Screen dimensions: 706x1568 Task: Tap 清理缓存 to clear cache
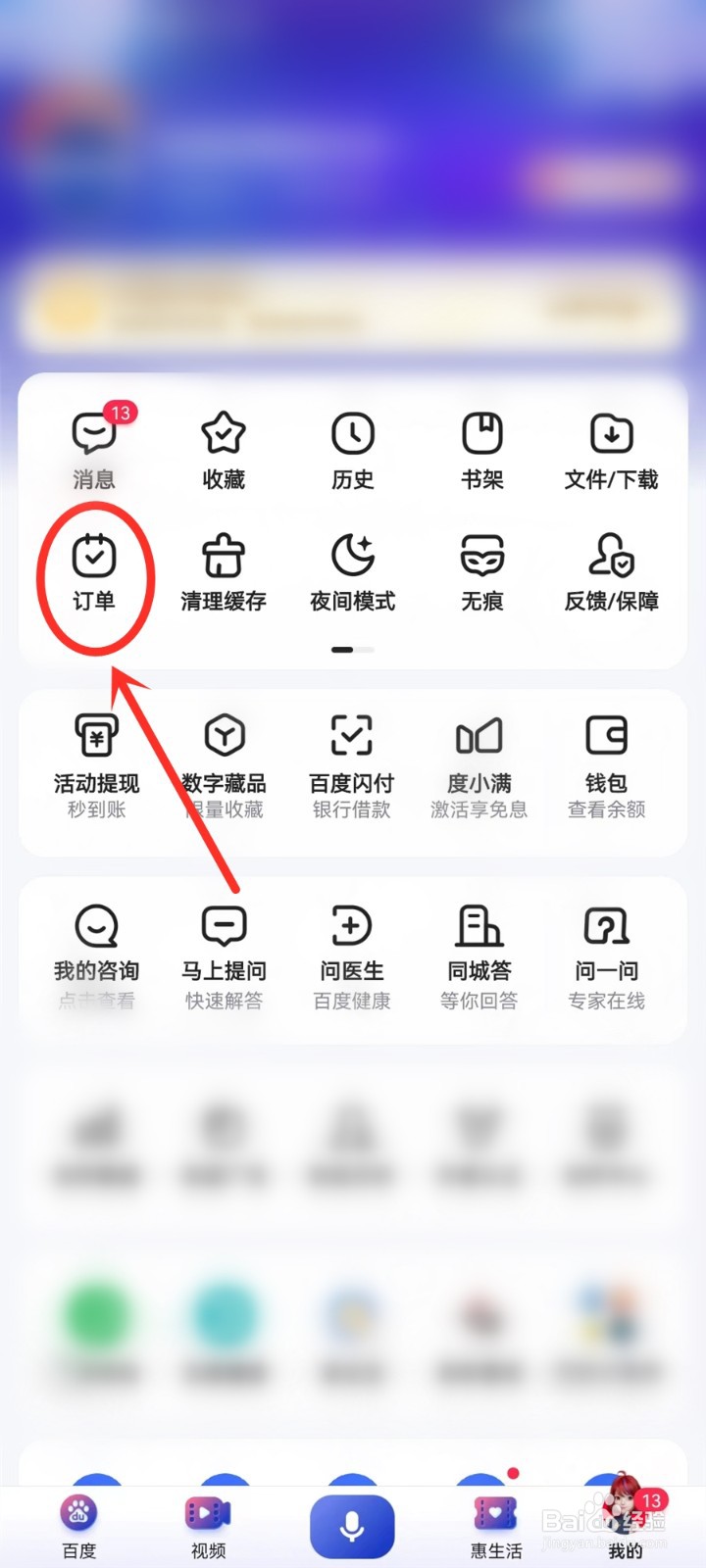coord(223,573)
